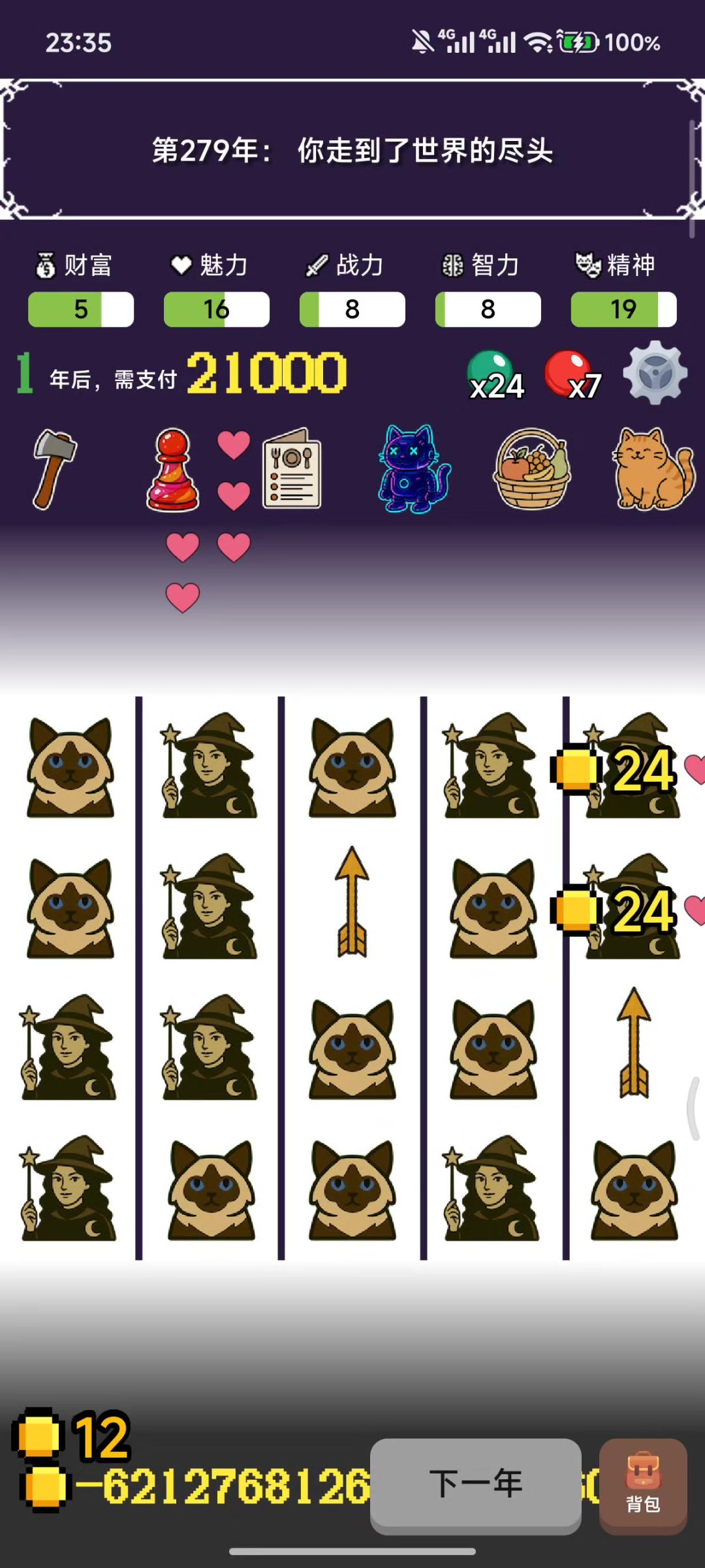705x1568 pixels.
Task: Tap the menu card item
Action: click(292, 468)
